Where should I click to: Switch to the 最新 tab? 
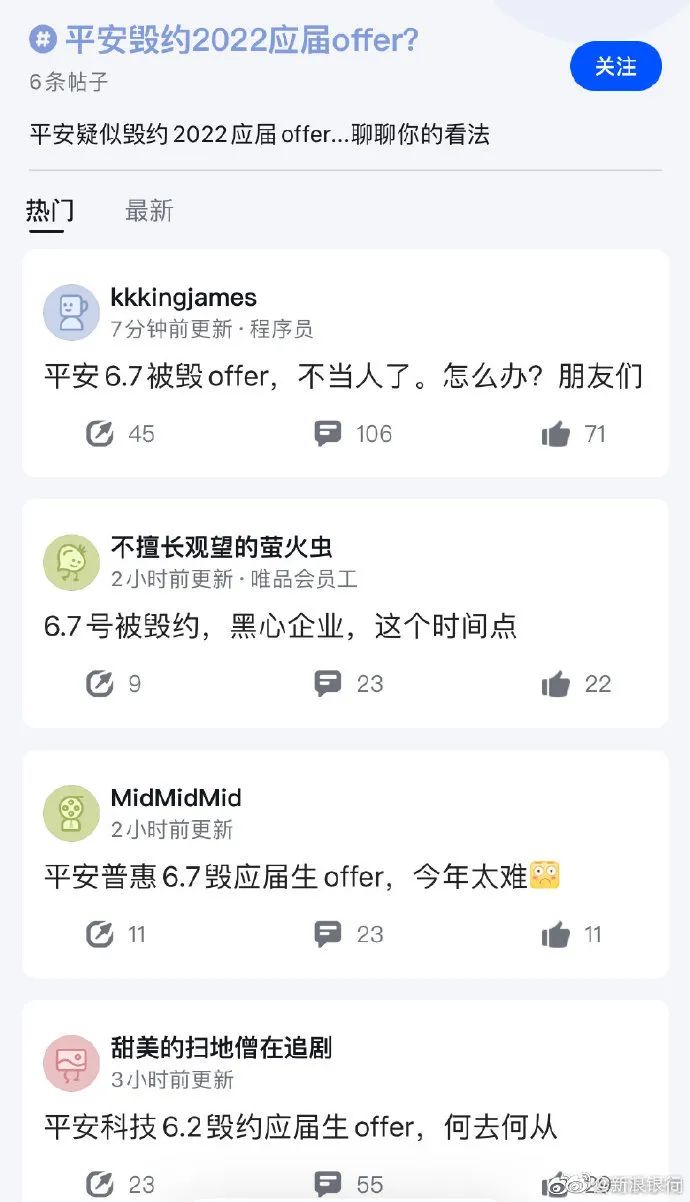pos(148,211)
